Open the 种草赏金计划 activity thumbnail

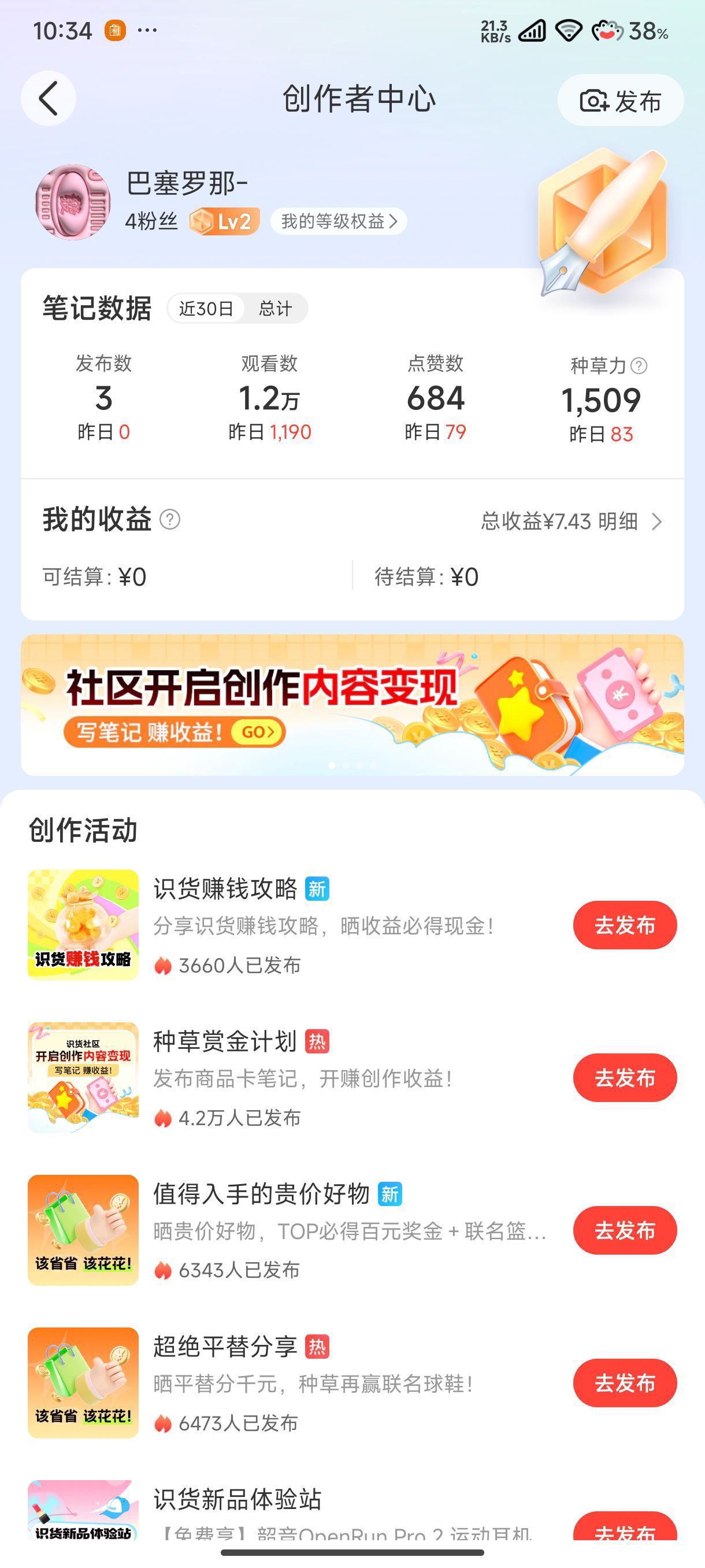83,1077
